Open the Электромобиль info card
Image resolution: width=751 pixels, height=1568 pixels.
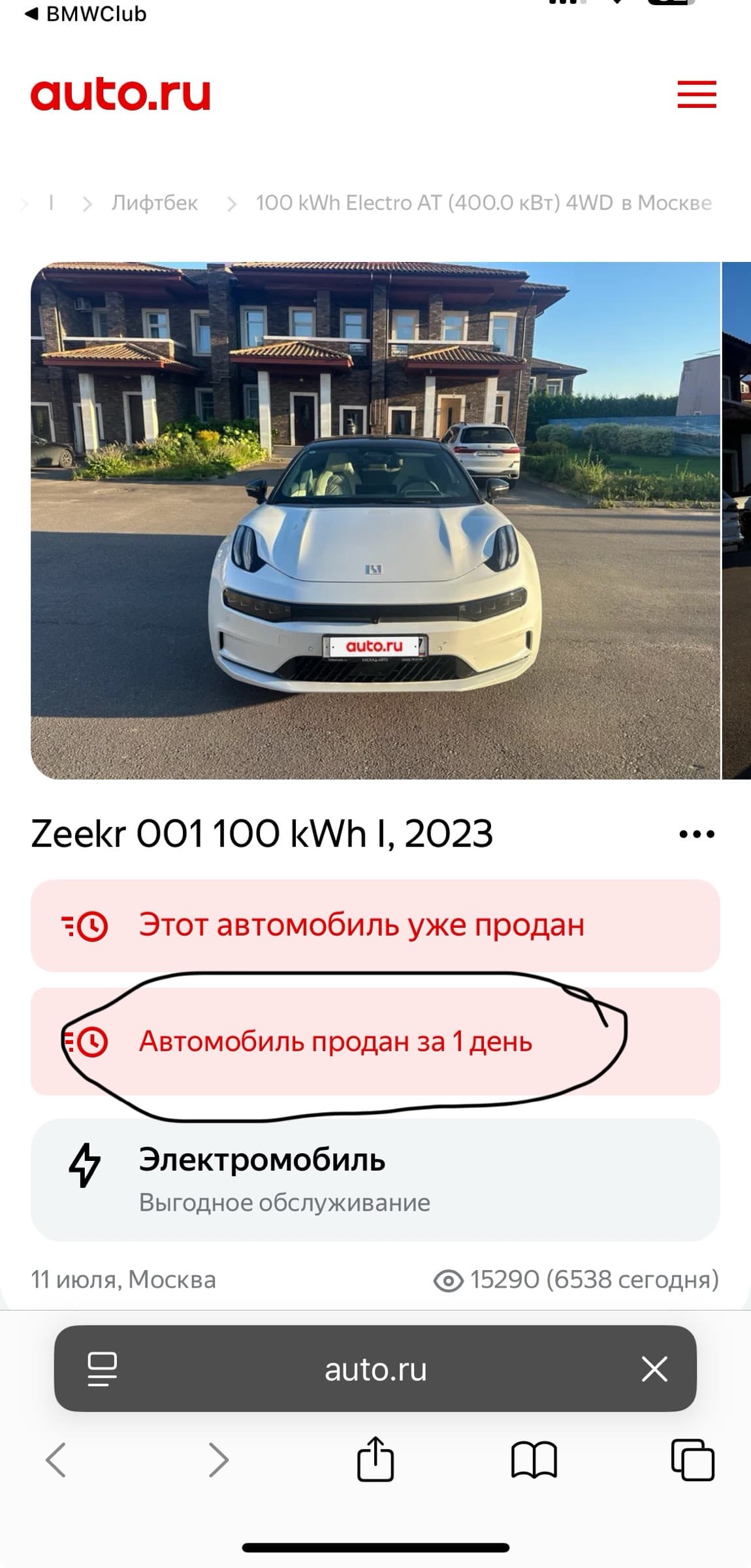pos(375,1179)
